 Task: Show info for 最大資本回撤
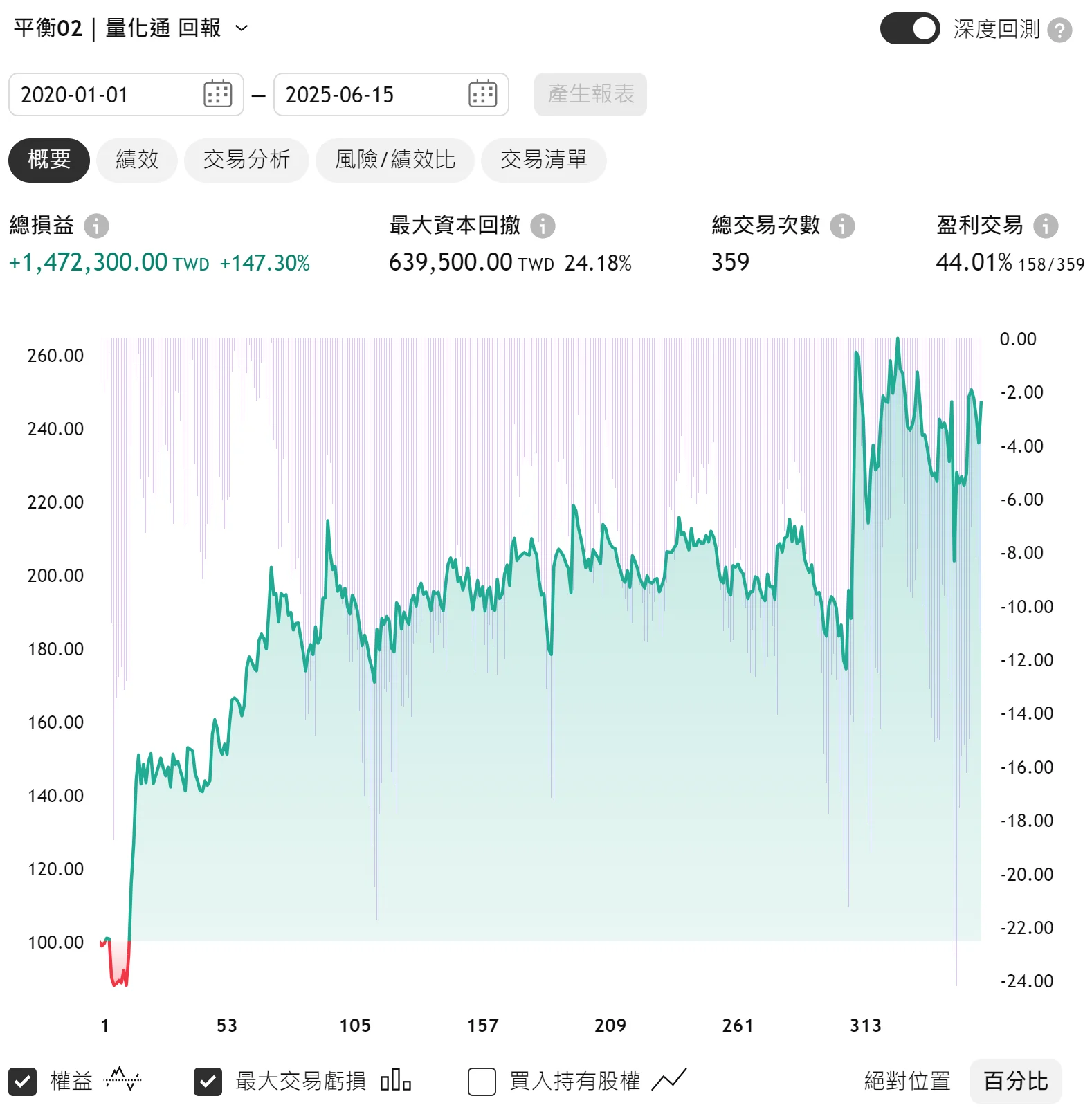[543, 226]
